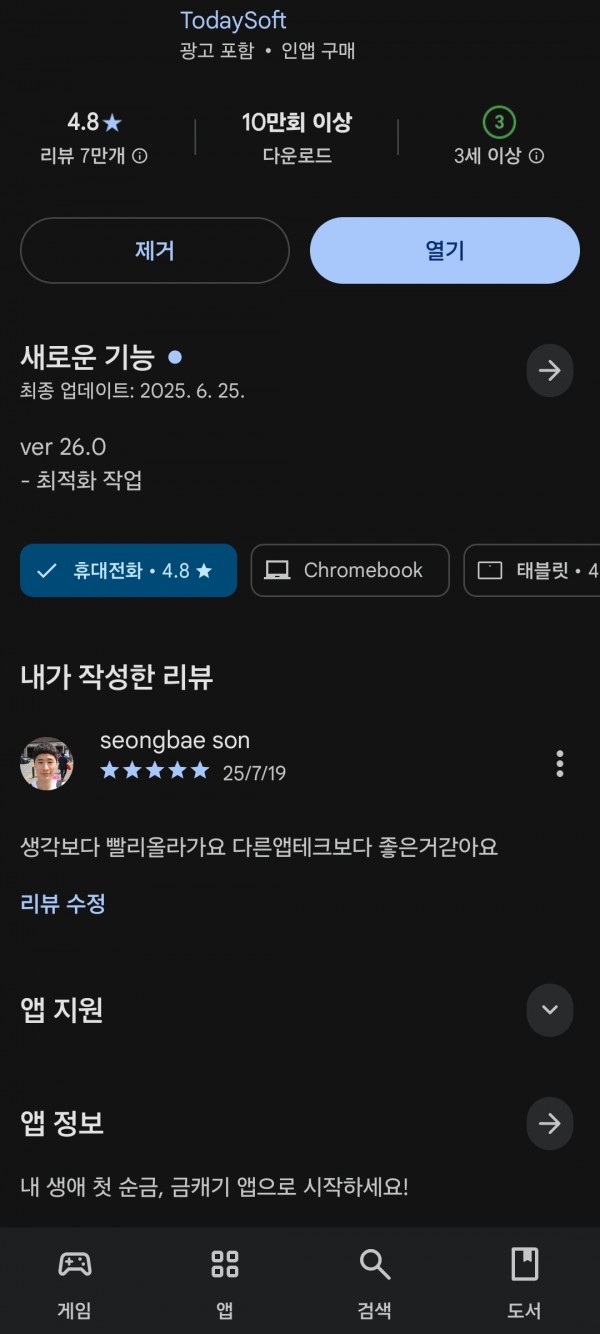Select the 휴대전화 ratings chip
The height and width of the screenshot is (1334, 600).
click(x=128, y=570)
